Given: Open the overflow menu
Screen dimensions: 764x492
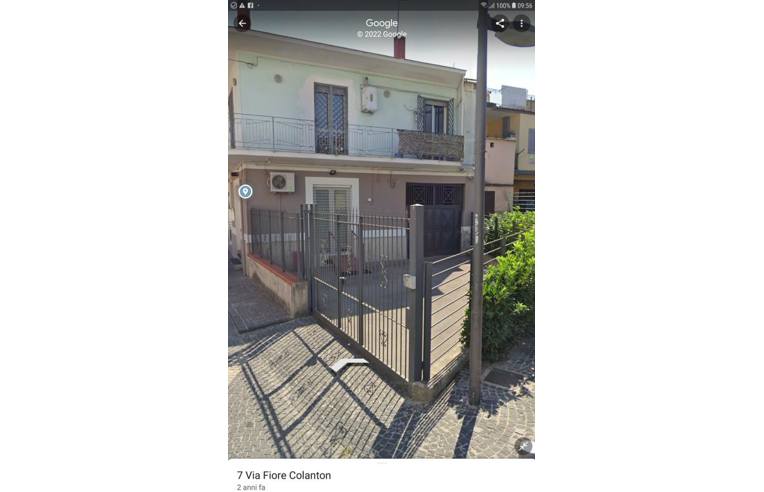Looking at the screenshot, I should coord(521,23).
